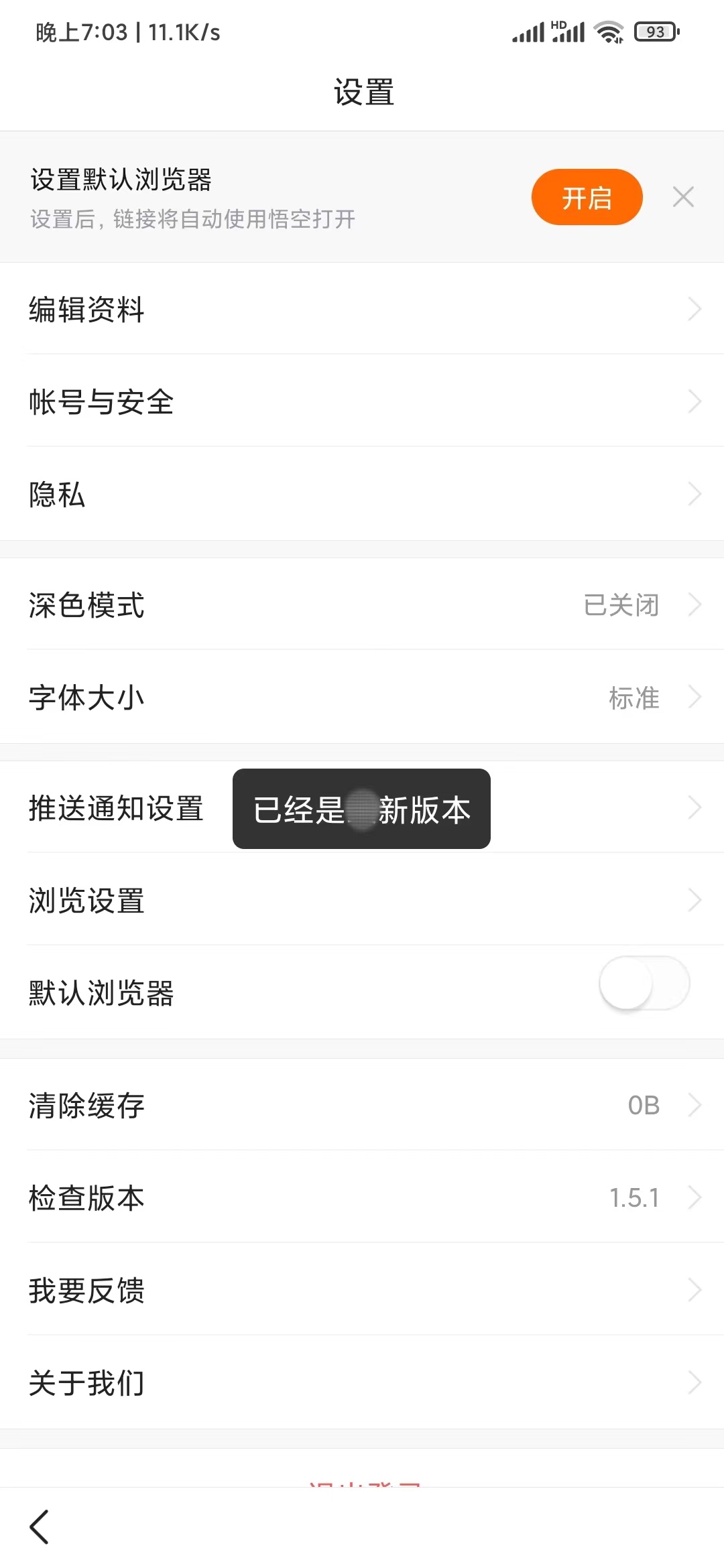This screenshot has height=1568, width=724.
Task: Tap the orange 开启 button
Action: coord(587,196)
